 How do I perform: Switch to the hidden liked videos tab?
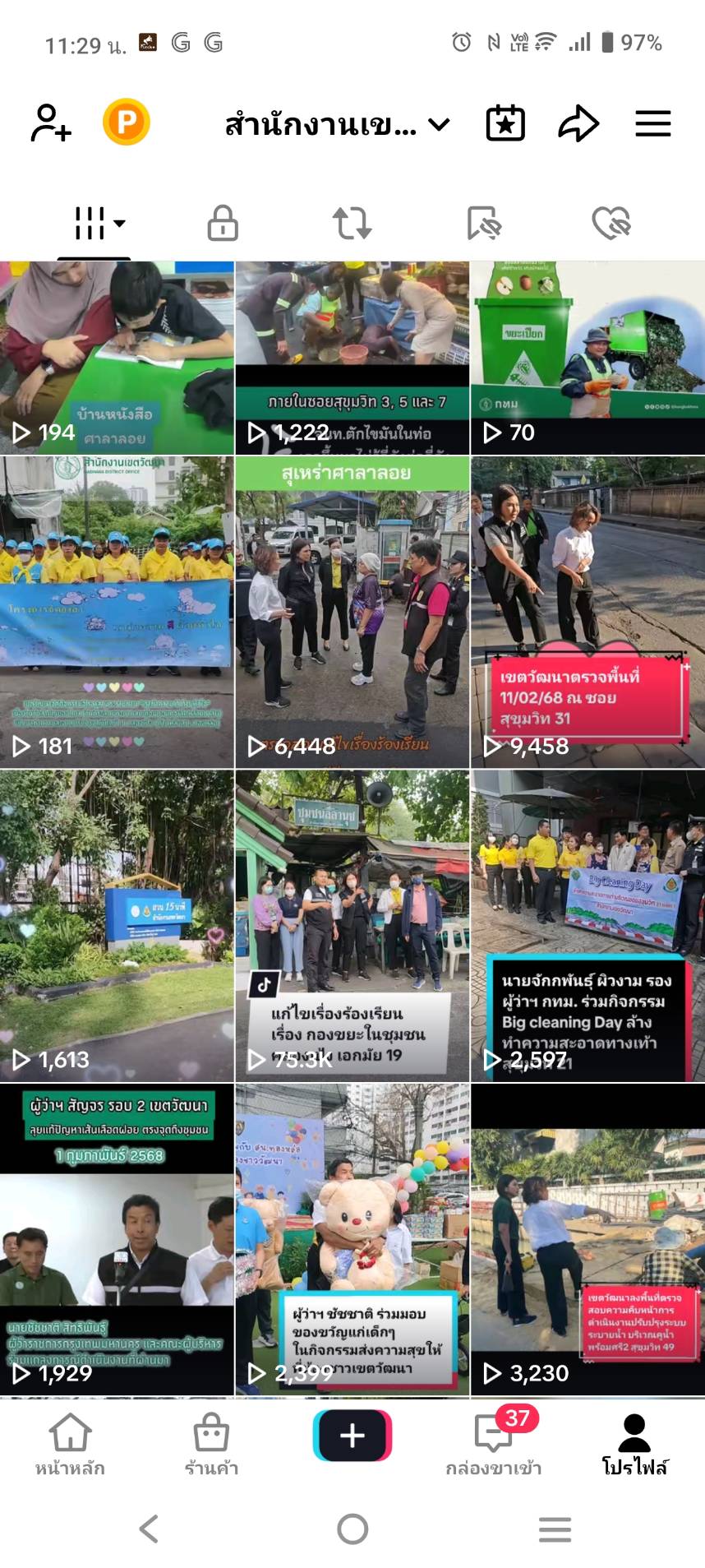tap(611, 223)
